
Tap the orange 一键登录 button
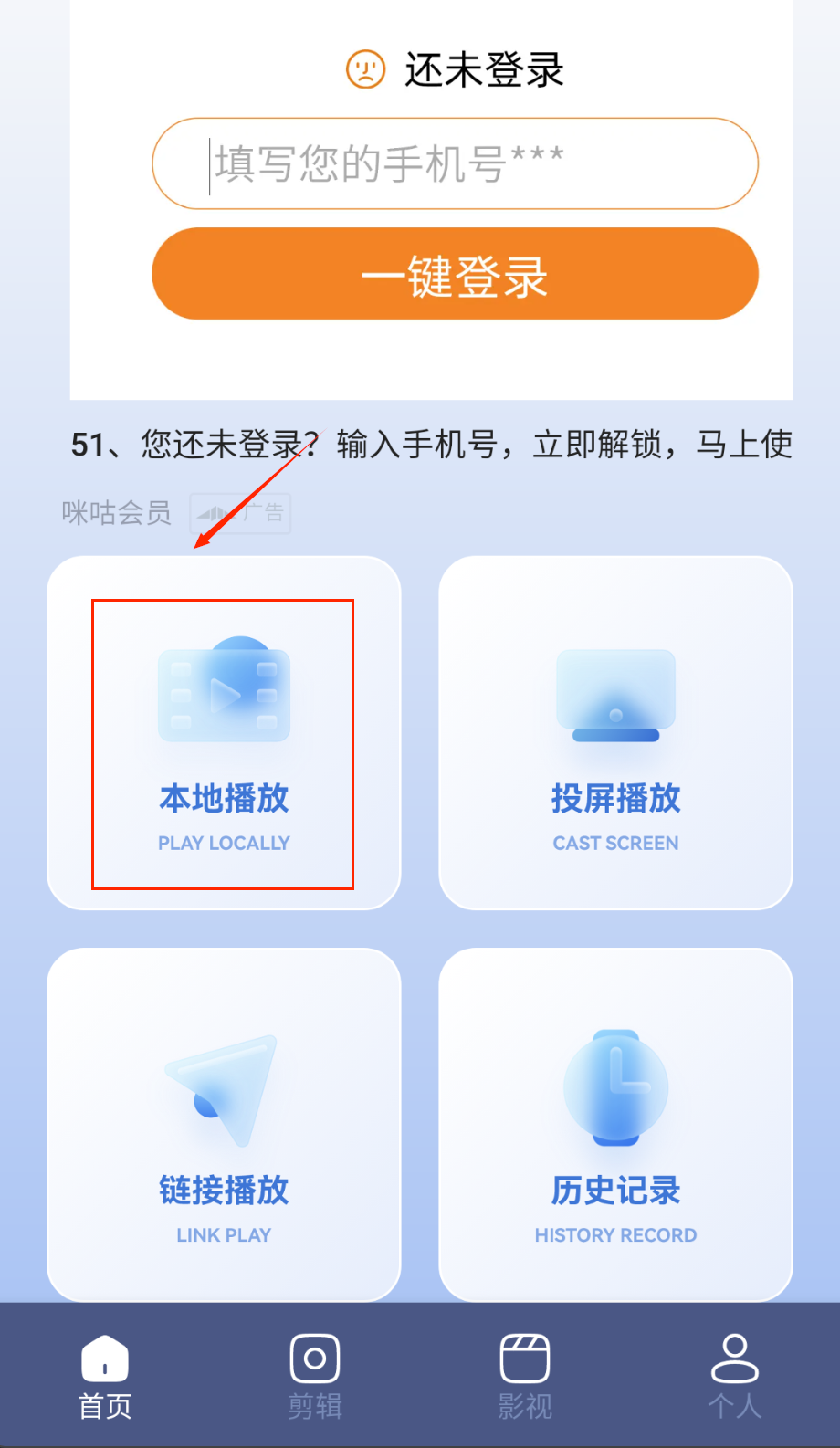click(x=455, y=274)
